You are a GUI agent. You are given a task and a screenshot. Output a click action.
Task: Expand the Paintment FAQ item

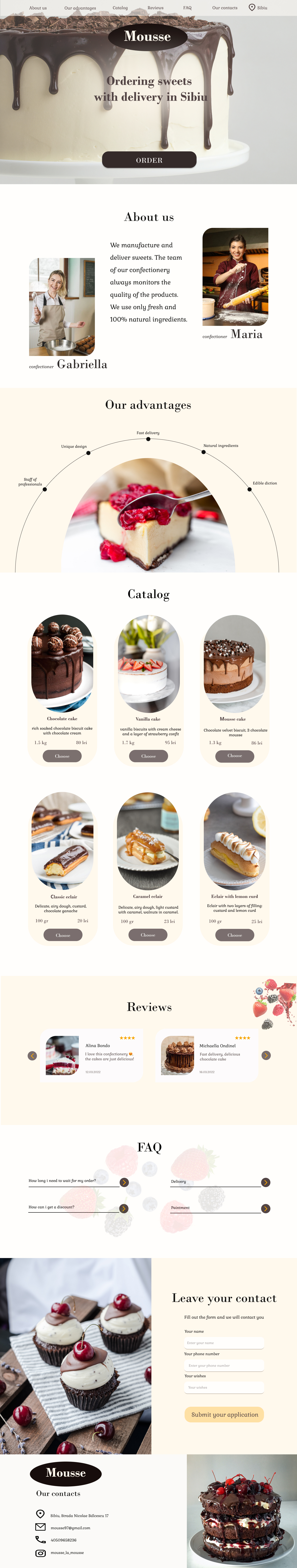point(265,1208)
